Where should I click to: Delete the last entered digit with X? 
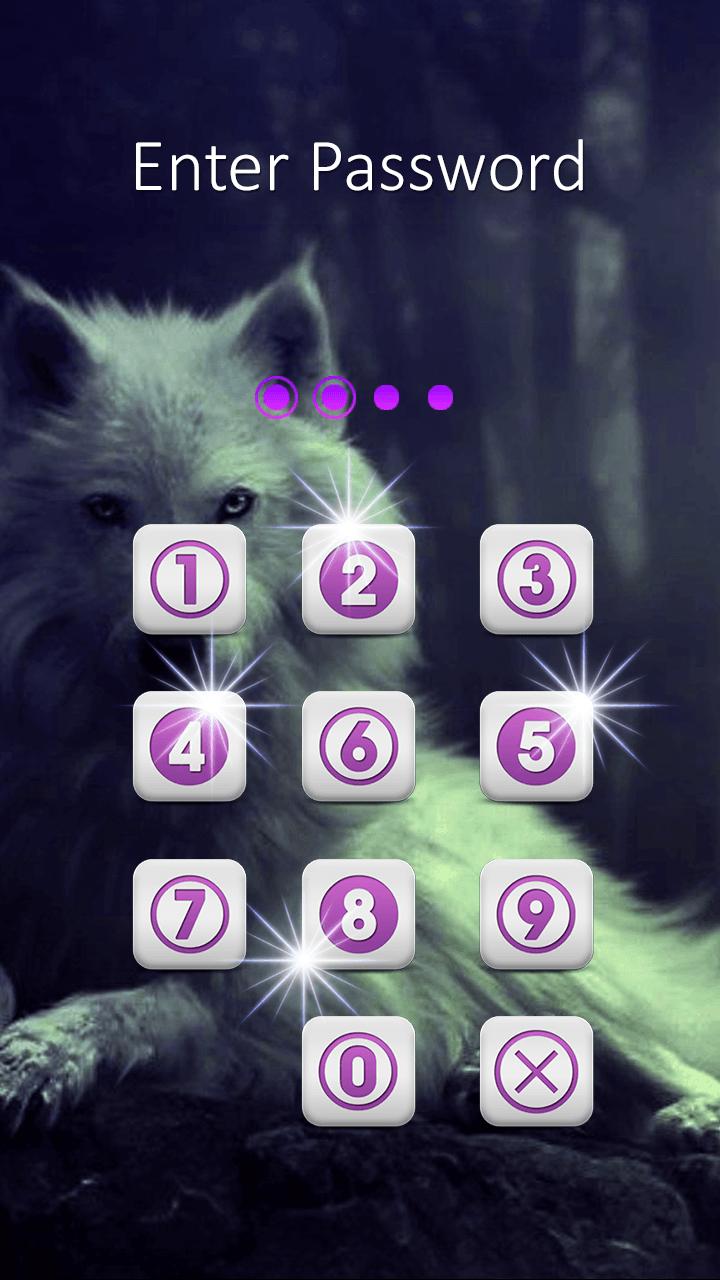coord(536,1072)
